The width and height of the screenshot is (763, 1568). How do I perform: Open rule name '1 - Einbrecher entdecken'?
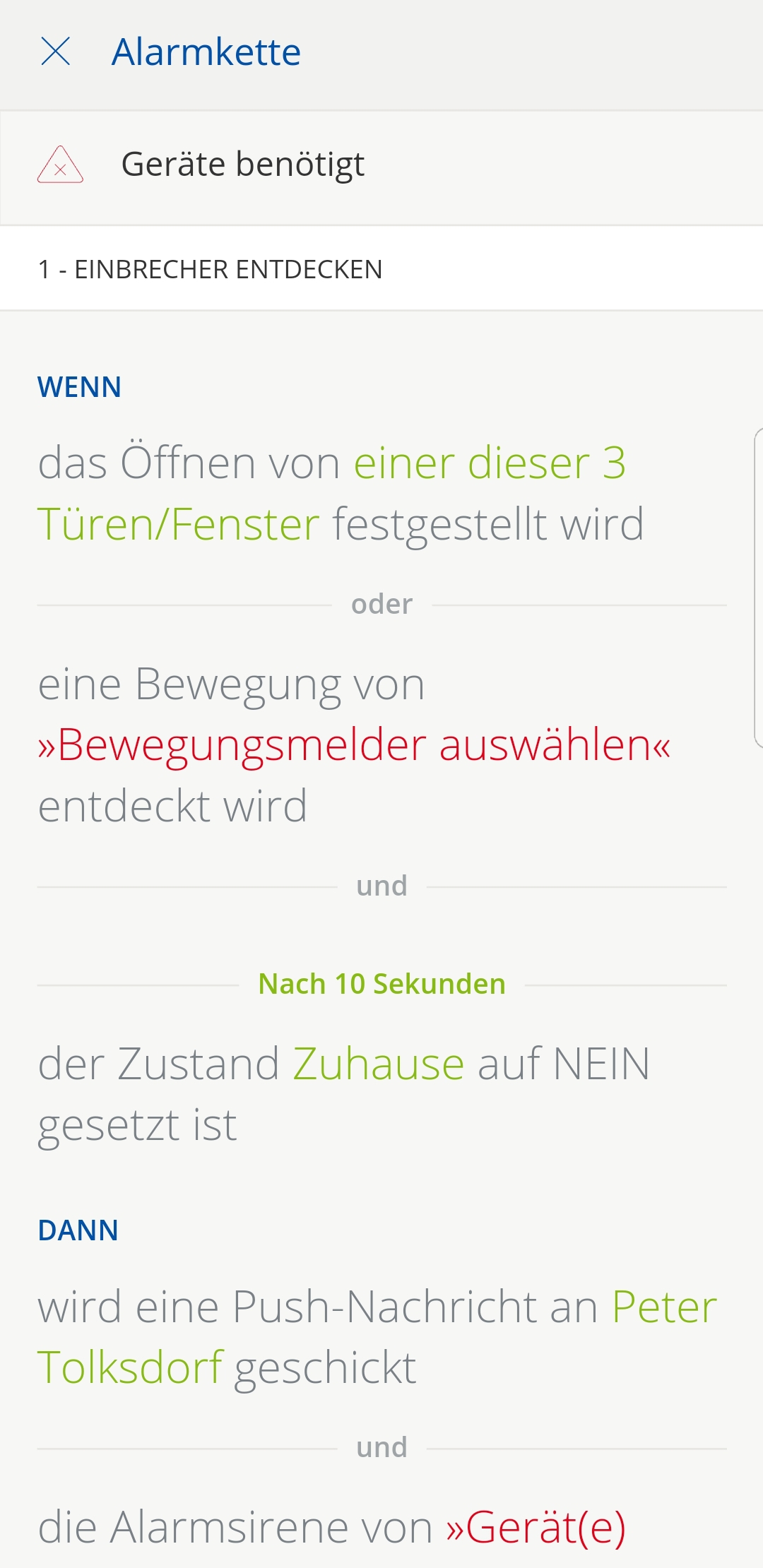(x=211, y=269)
